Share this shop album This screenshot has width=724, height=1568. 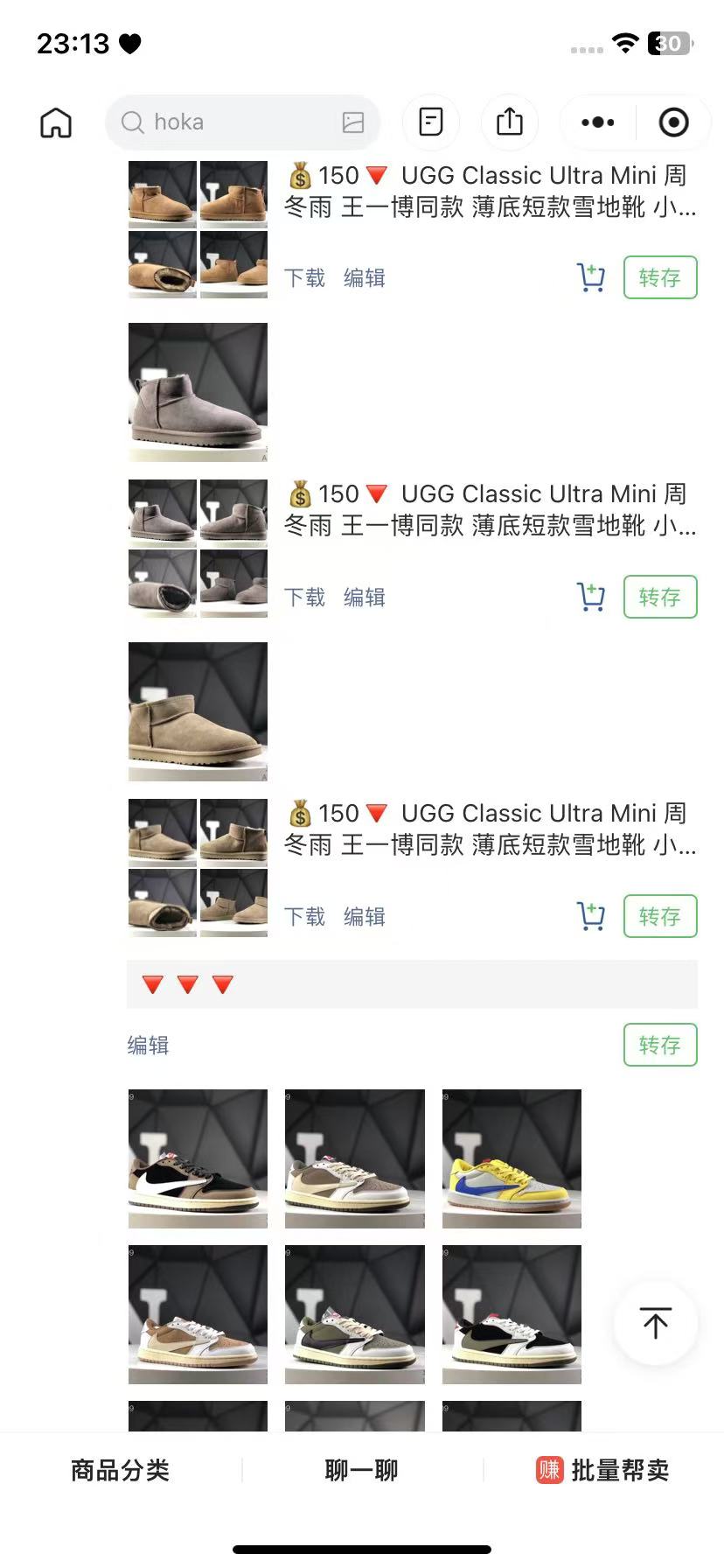510,122
